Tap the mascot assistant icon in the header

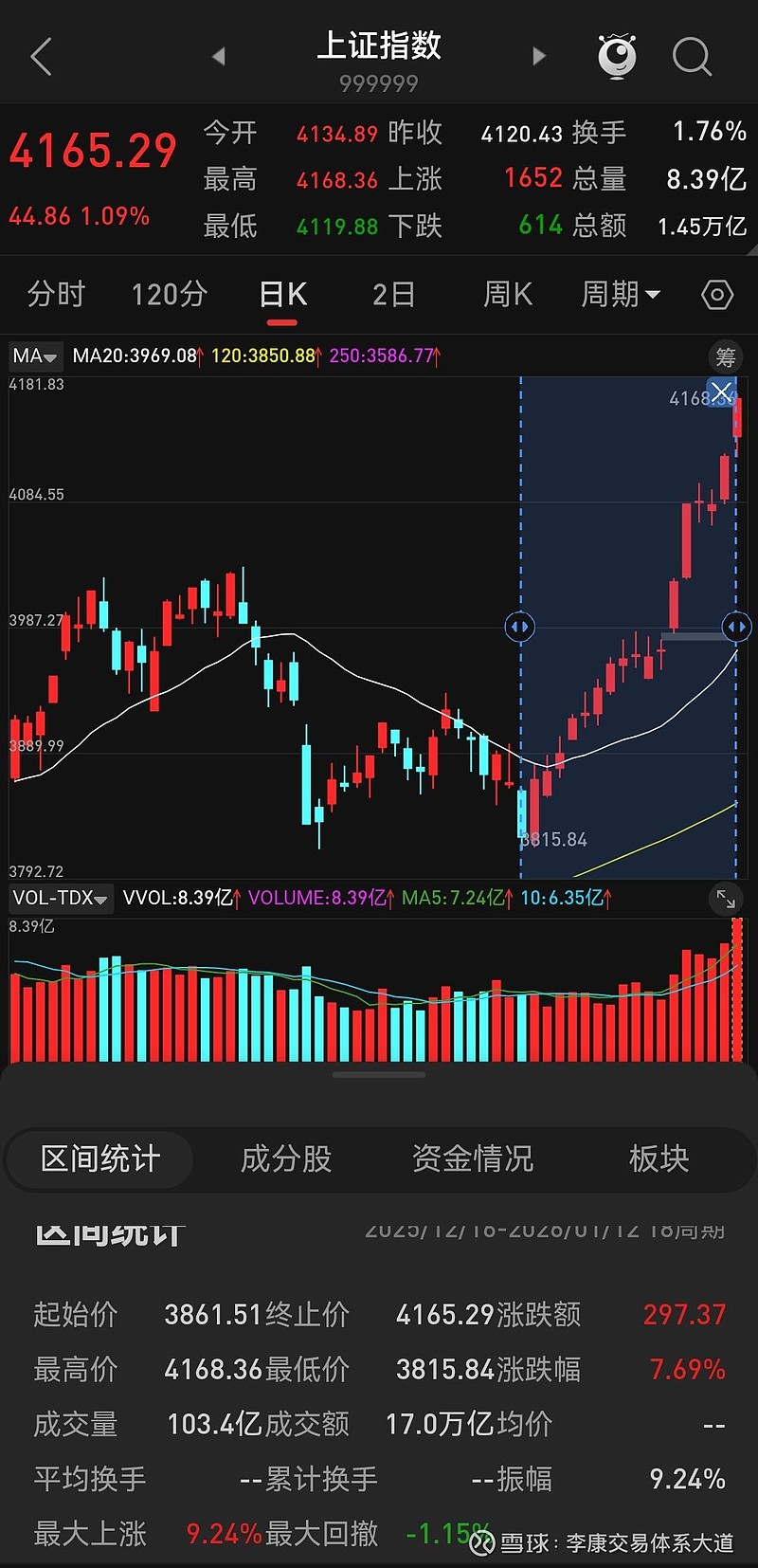pyautogui.click(x=618, y=55)
